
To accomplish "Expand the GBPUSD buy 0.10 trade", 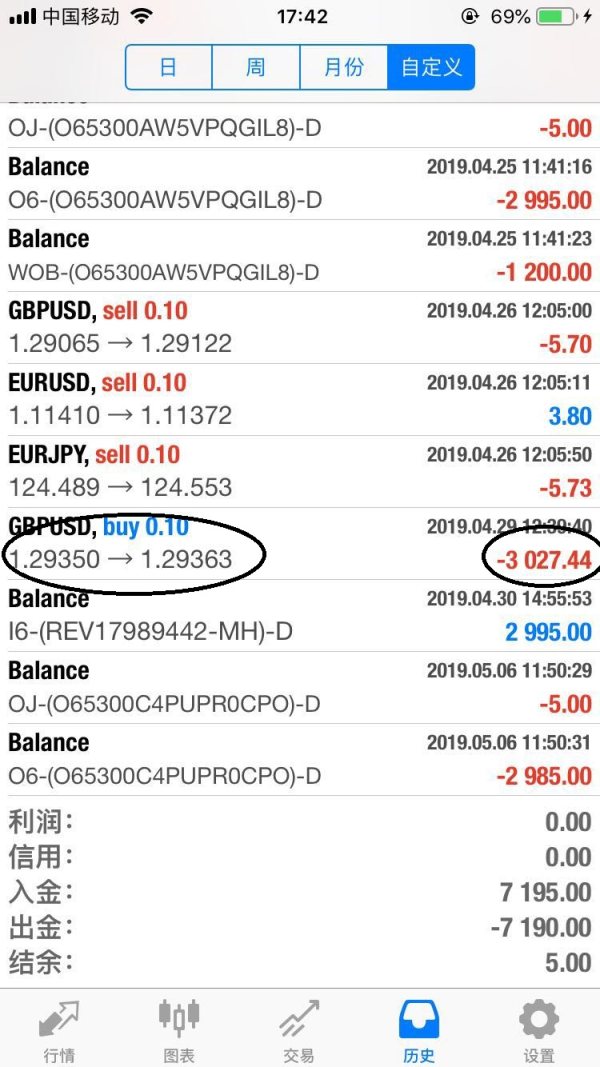I will click(300, 543).
